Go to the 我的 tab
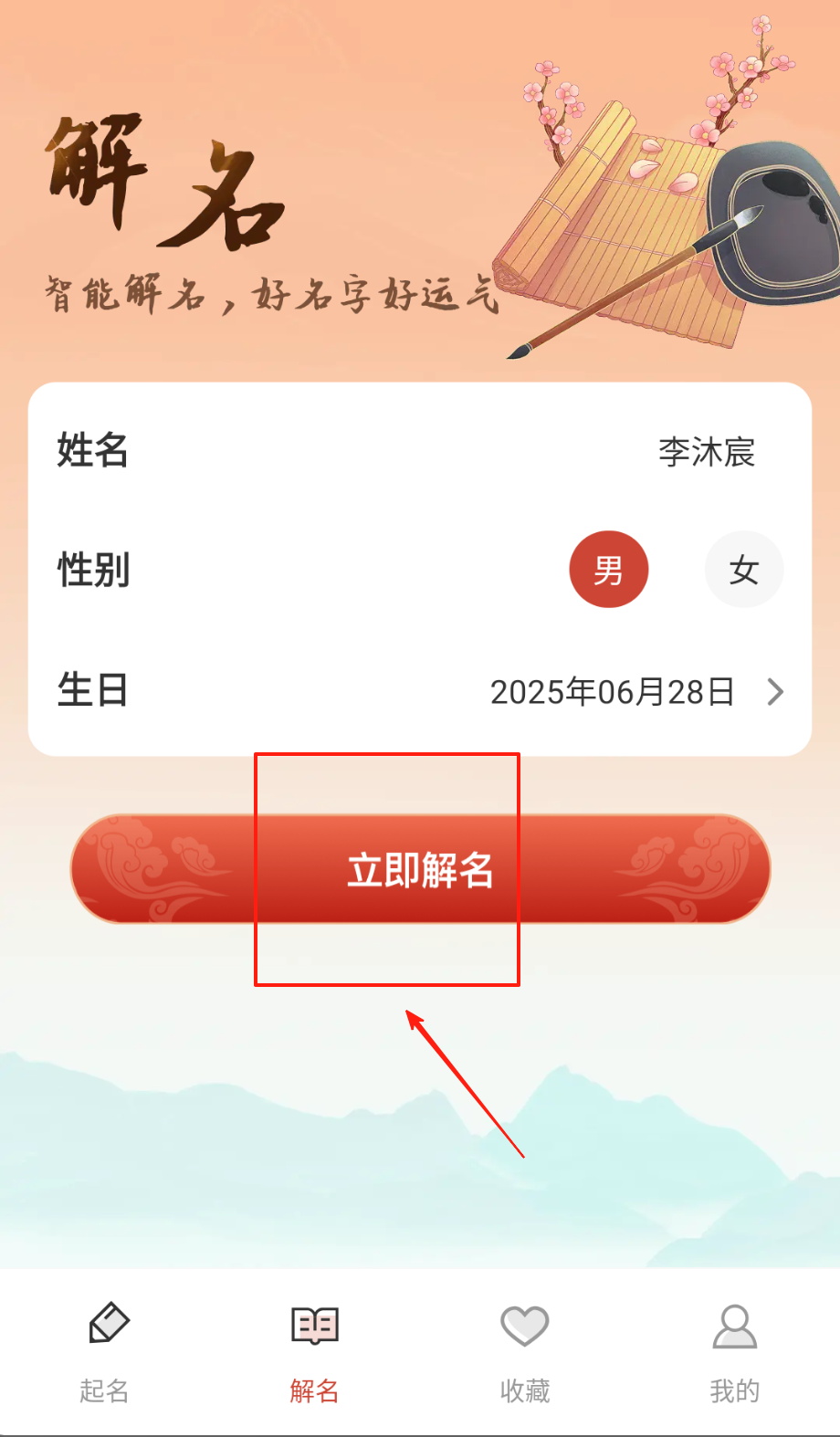Screen dimensions: 840x1437 click(x=735, y=1351)
